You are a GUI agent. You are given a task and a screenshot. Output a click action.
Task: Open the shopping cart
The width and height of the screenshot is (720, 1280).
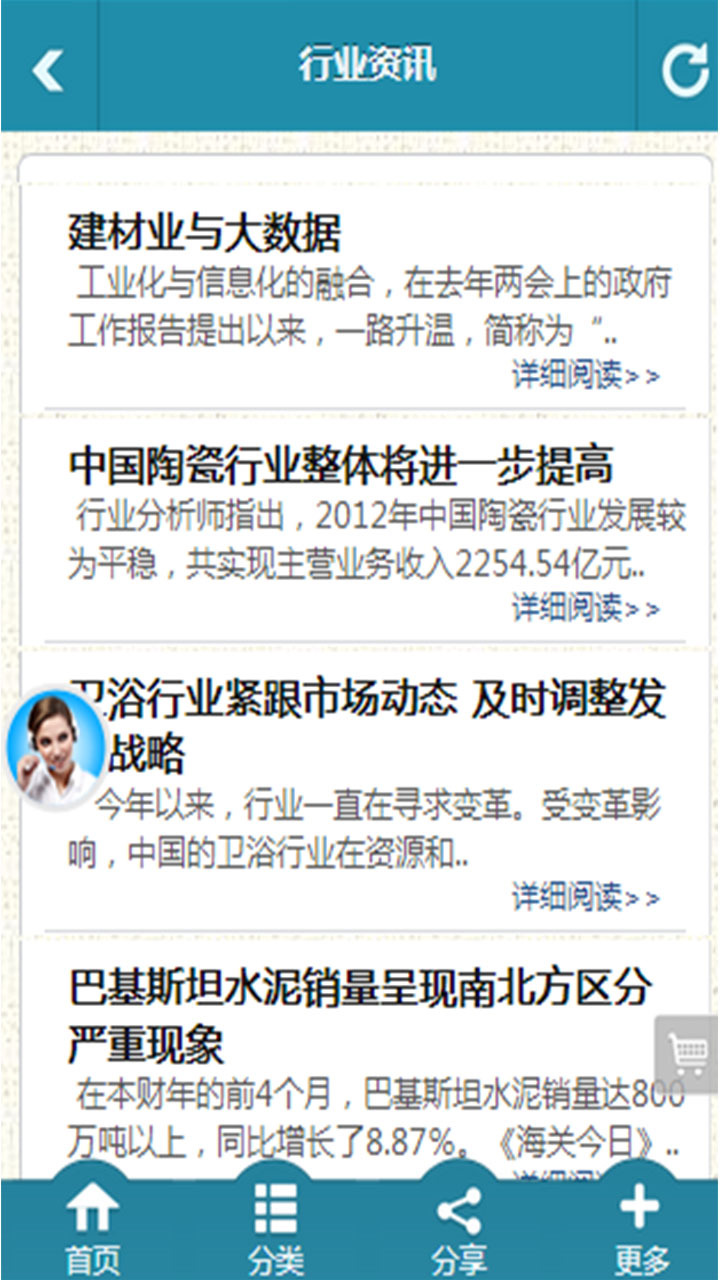click(688, 1053)
